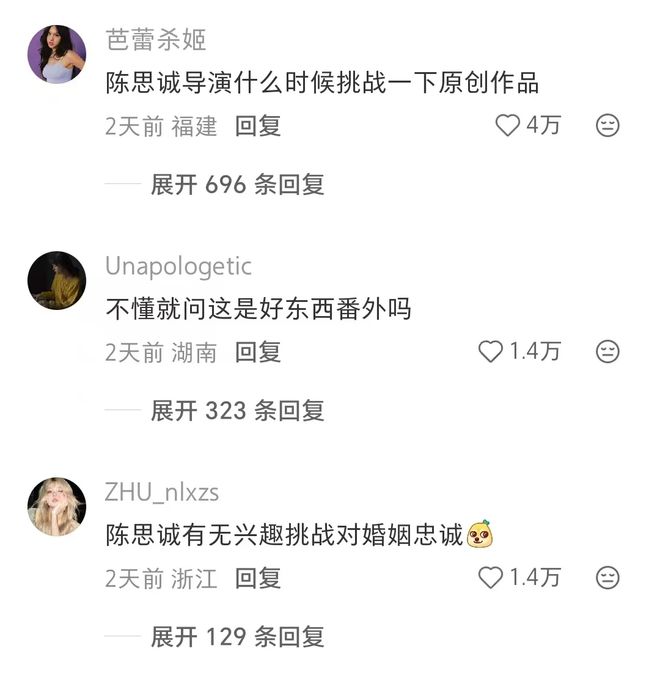Reply to Unapologetic's comment
Screen dimensions: 660x673
[x=258, y=352]
